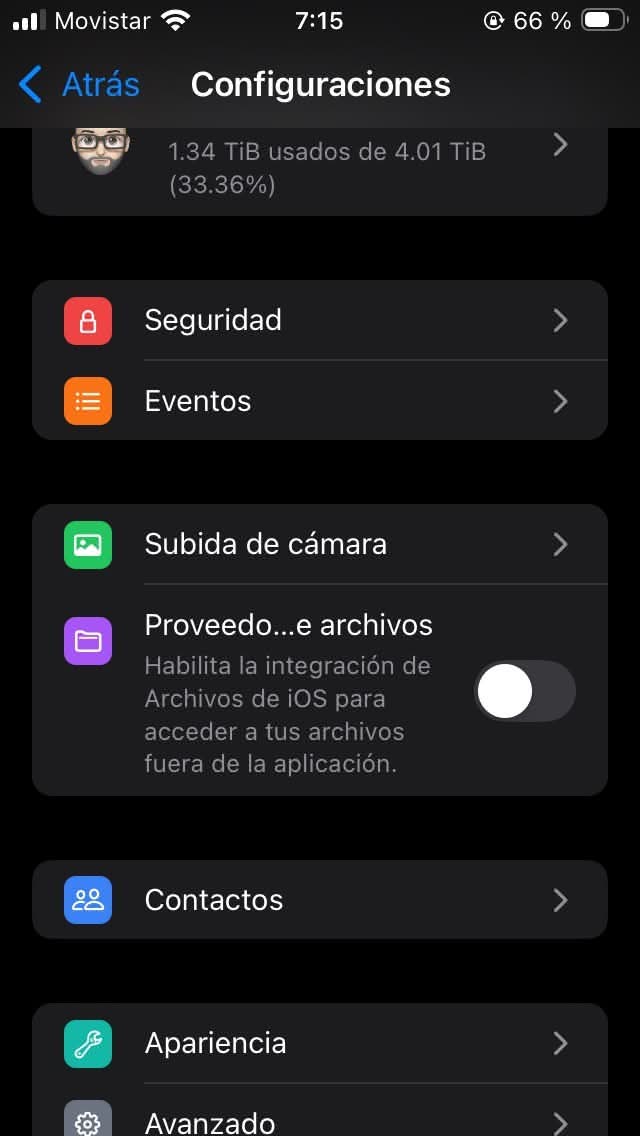Enable the Proveedor de archivos switch
The image size is (640, 1136).
click(524, 691)
